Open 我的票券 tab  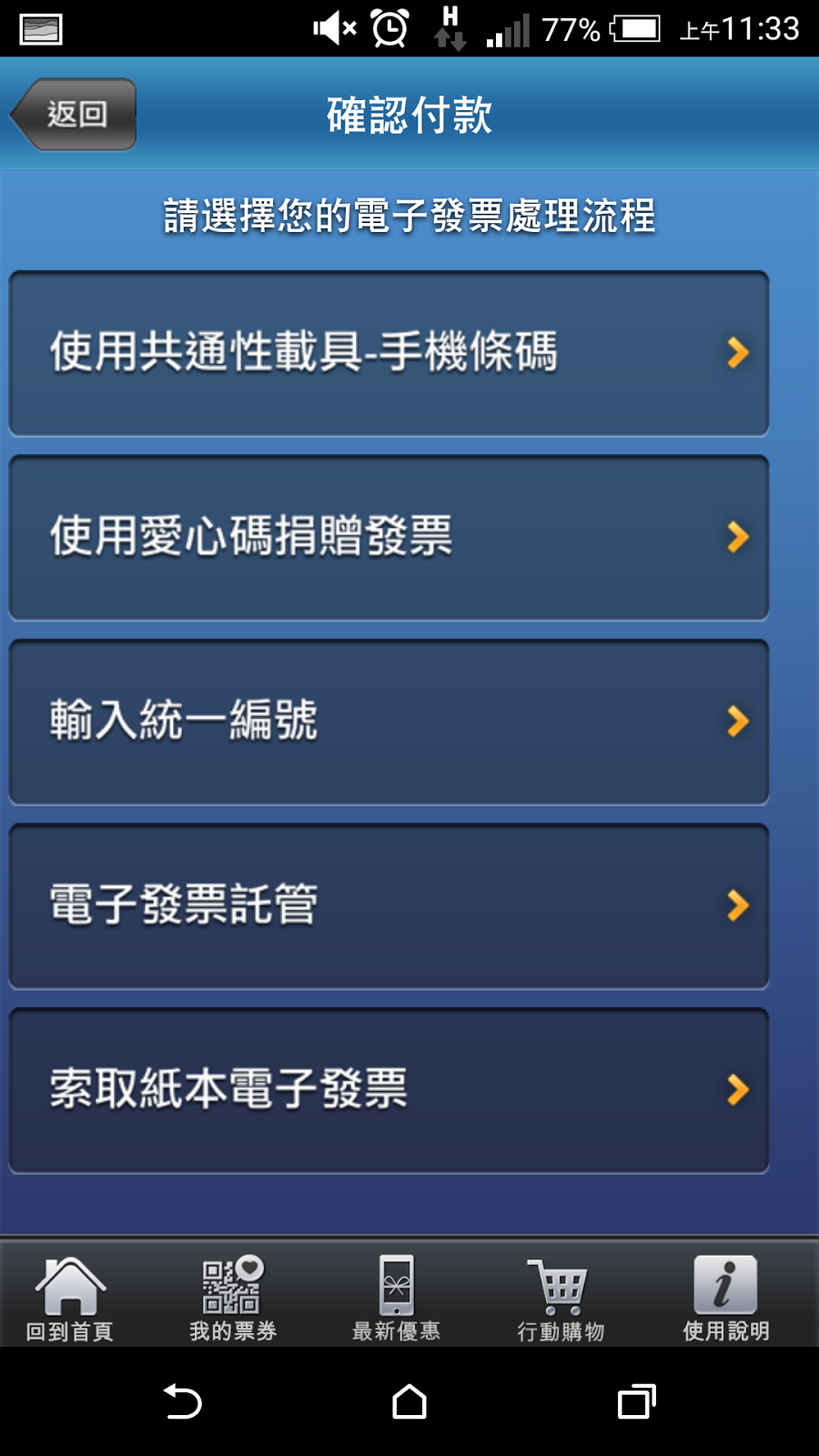(x=233, y=1299)
